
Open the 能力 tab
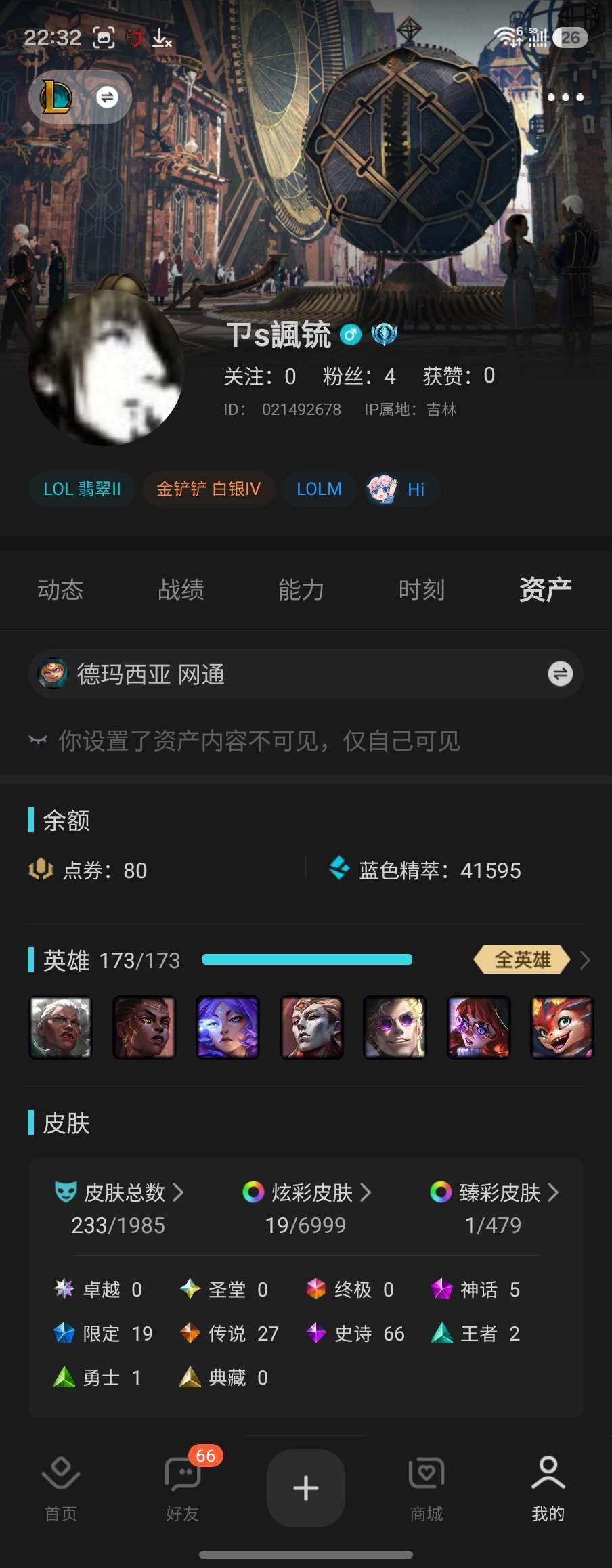coord(301,590)
